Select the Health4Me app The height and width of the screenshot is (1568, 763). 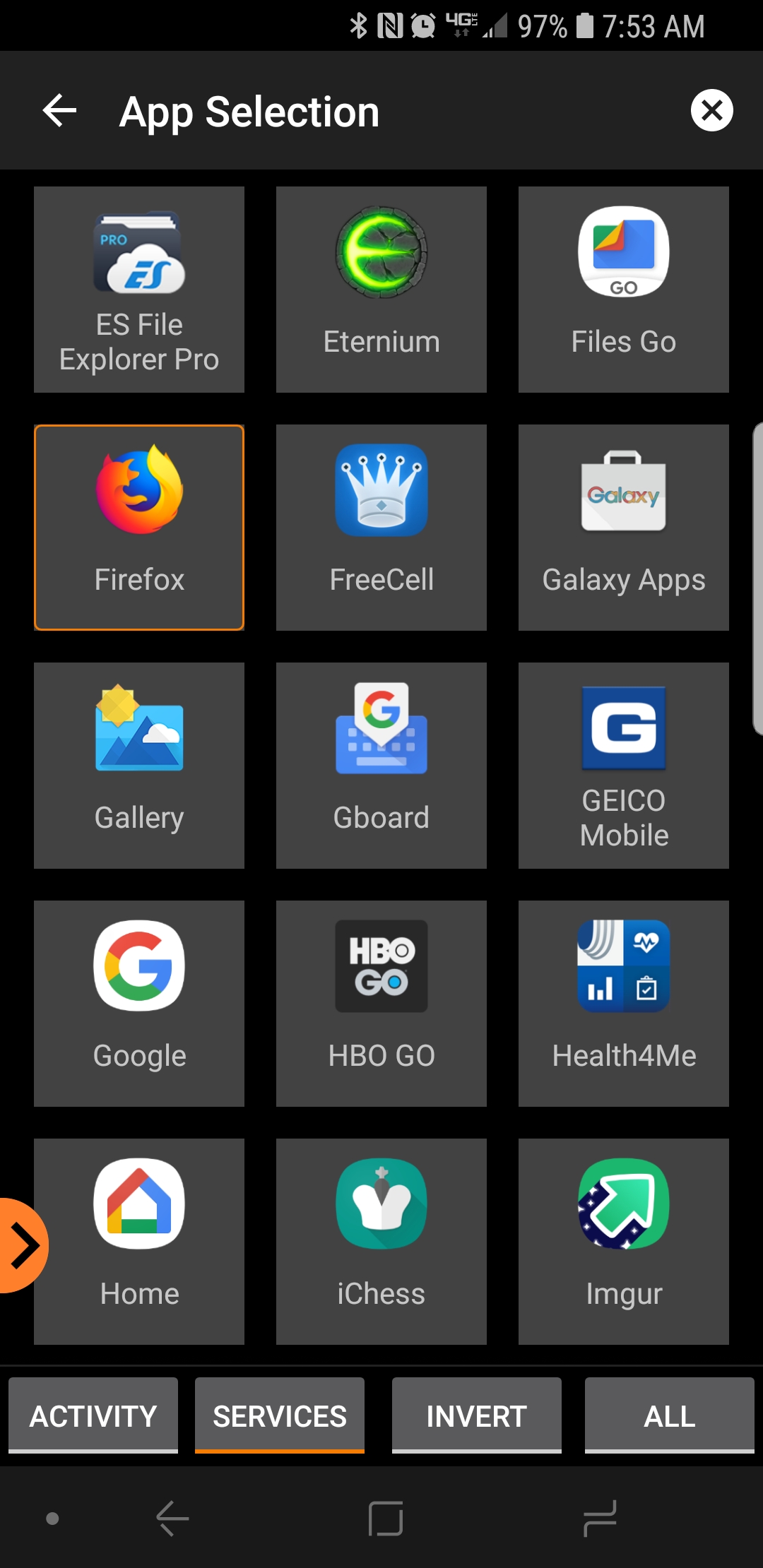point(624,1004)
